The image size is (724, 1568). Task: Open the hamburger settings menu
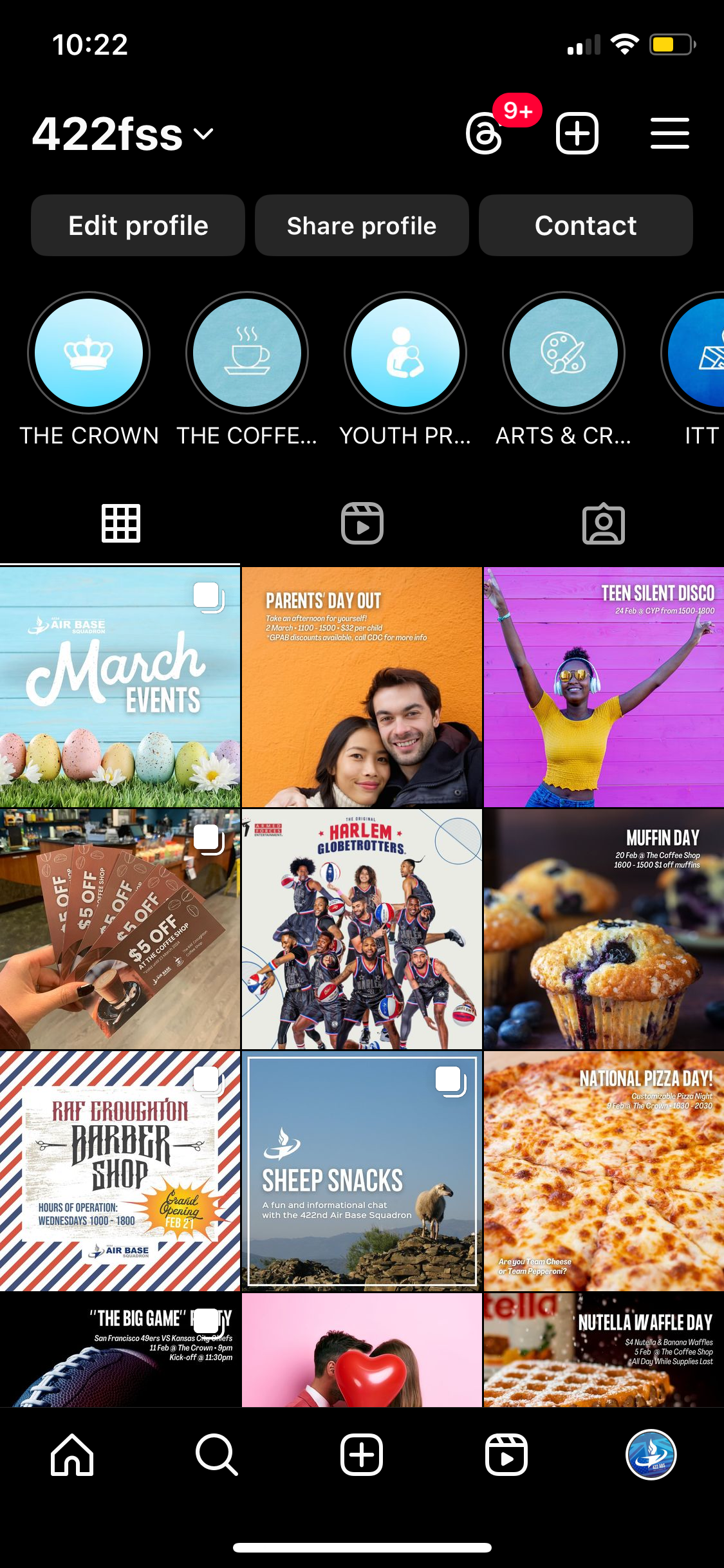669,134
